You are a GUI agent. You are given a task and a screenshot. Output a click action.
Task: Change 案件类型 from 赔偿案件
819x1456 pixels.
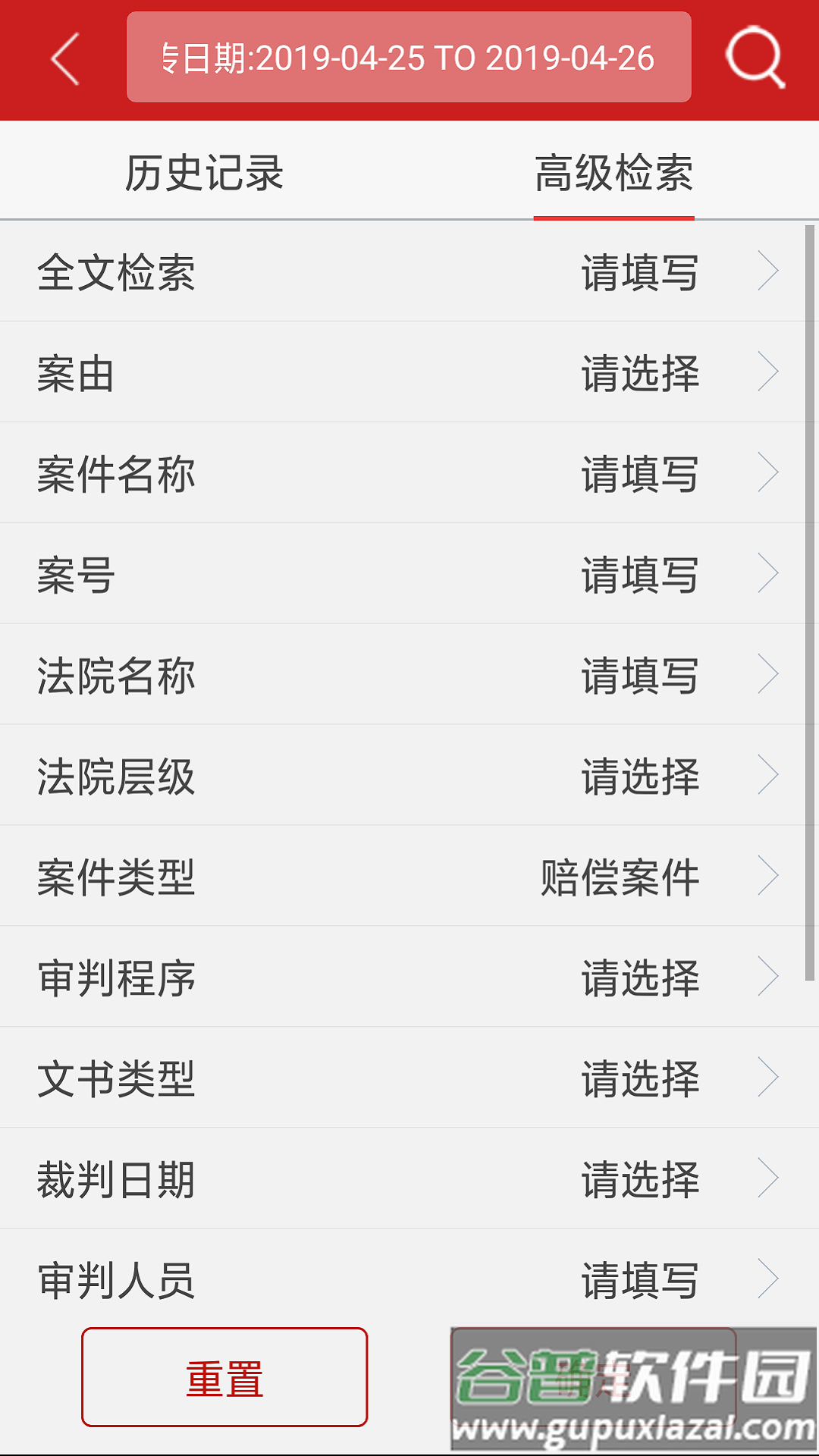pyautogui.click(x=408, y=877)
